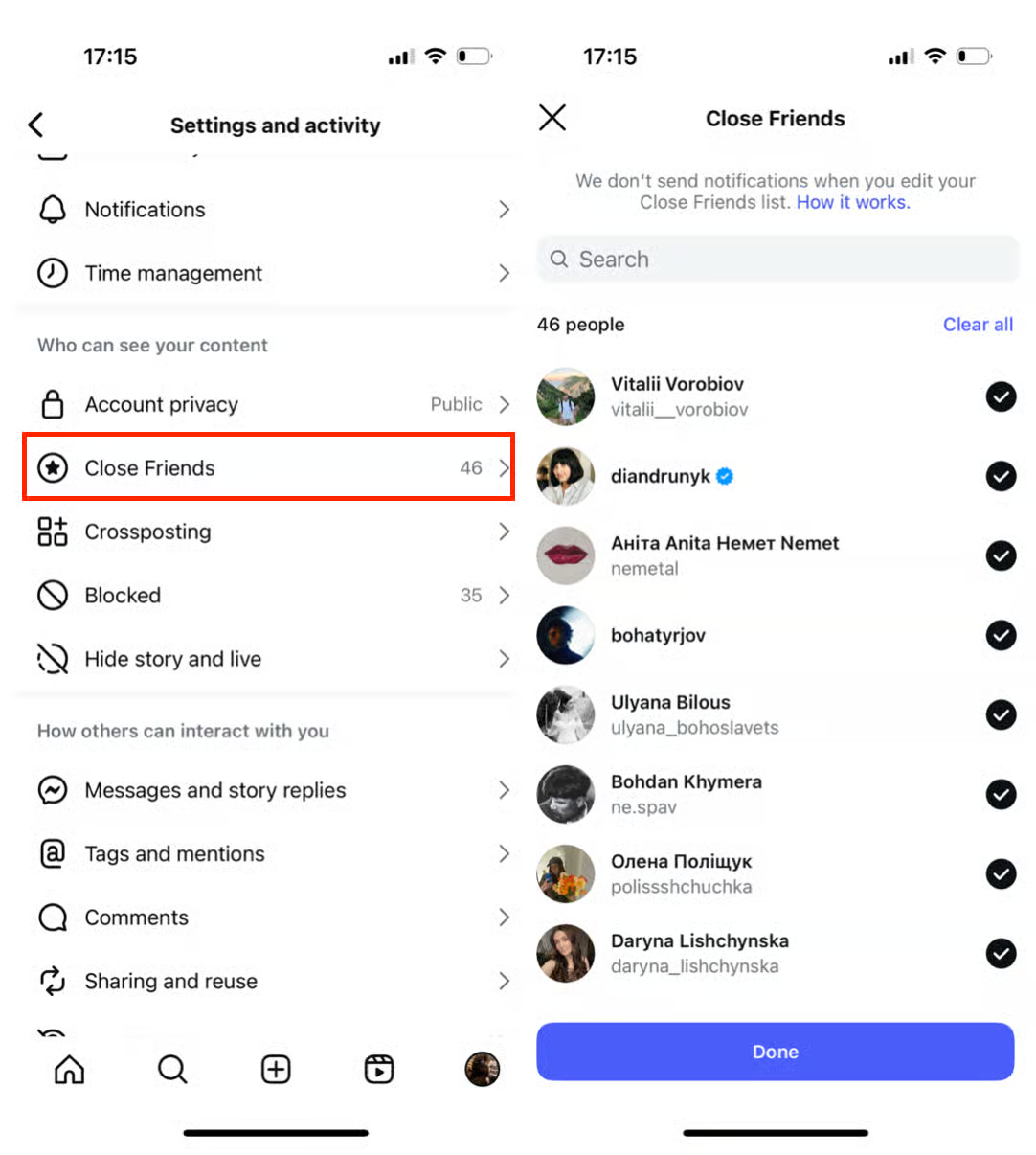This screenshot has width=1036, height=1155.
Task: Tap the Done button
Action: point(775,1052)
